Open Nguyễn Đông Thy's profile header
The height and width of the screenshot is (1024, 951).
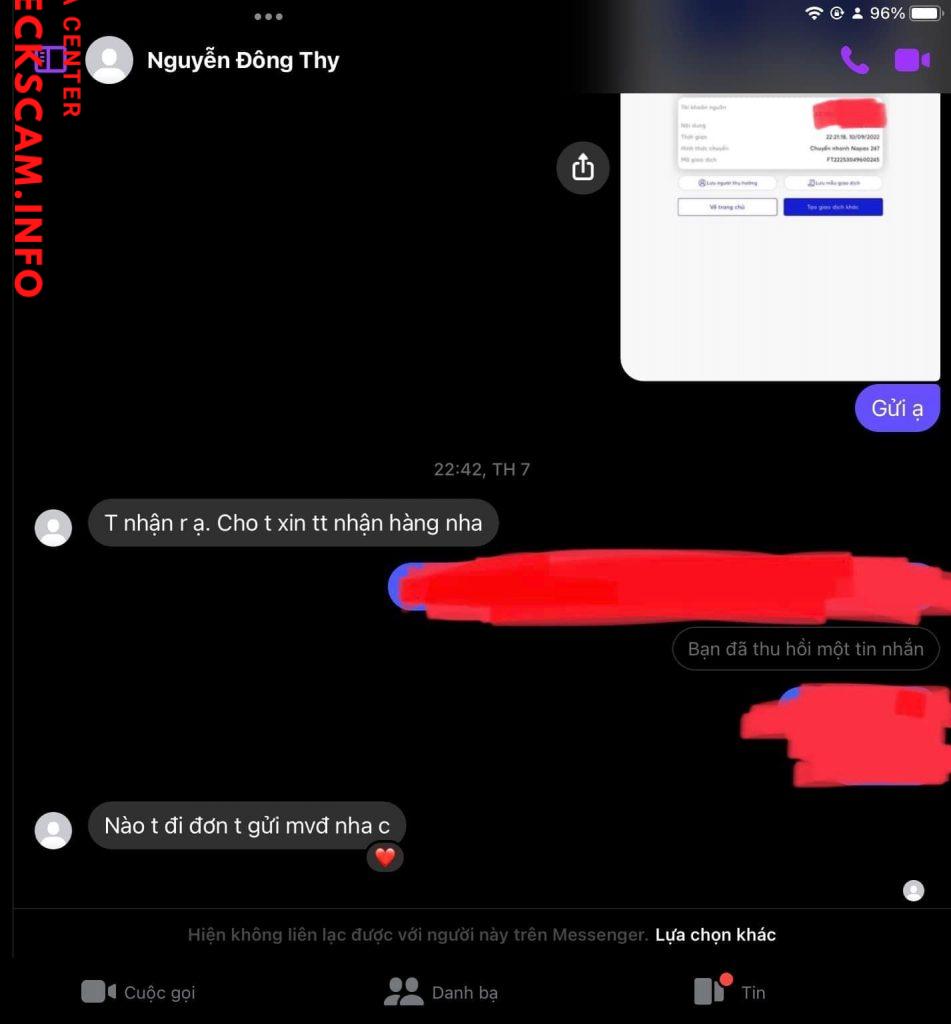(243, 61)
